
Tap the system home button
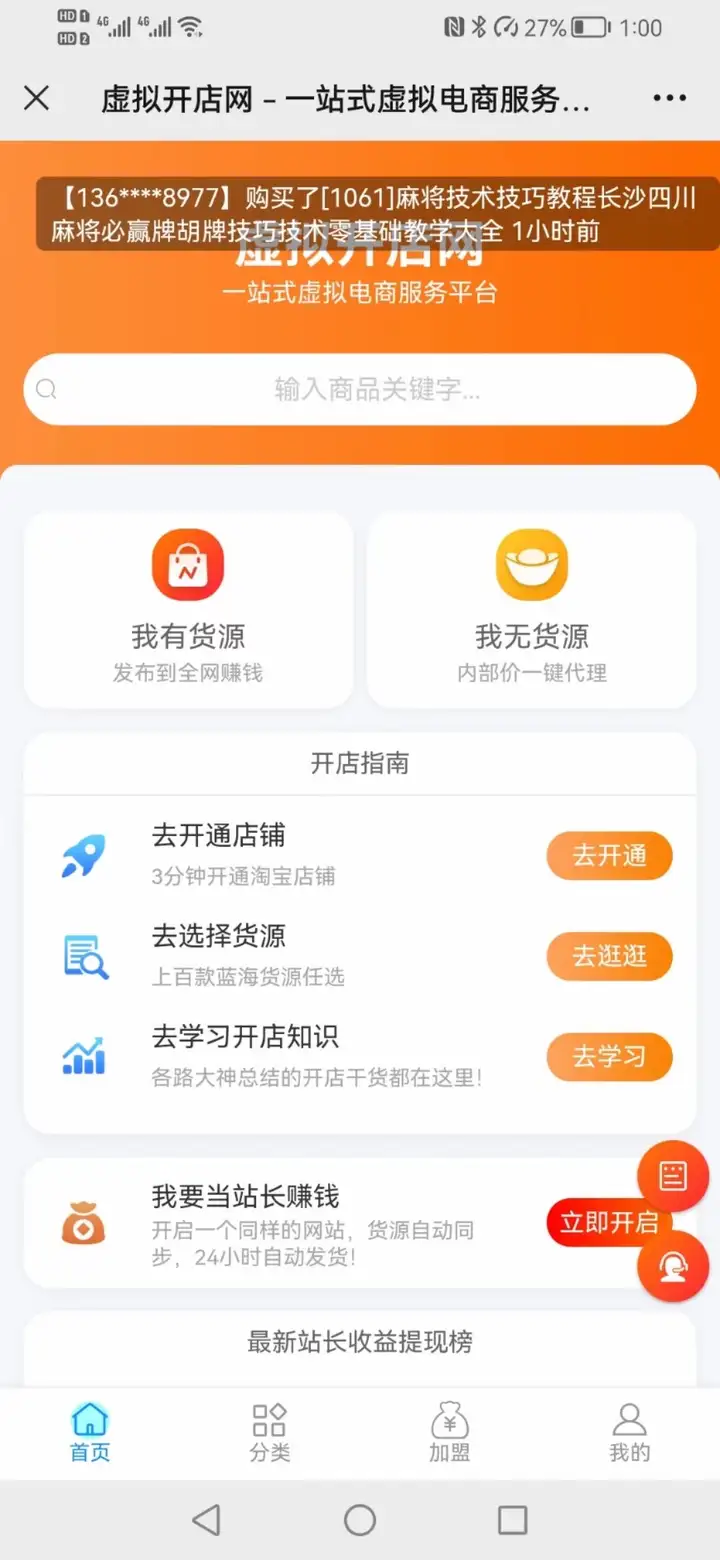[x=360, y=1521]
